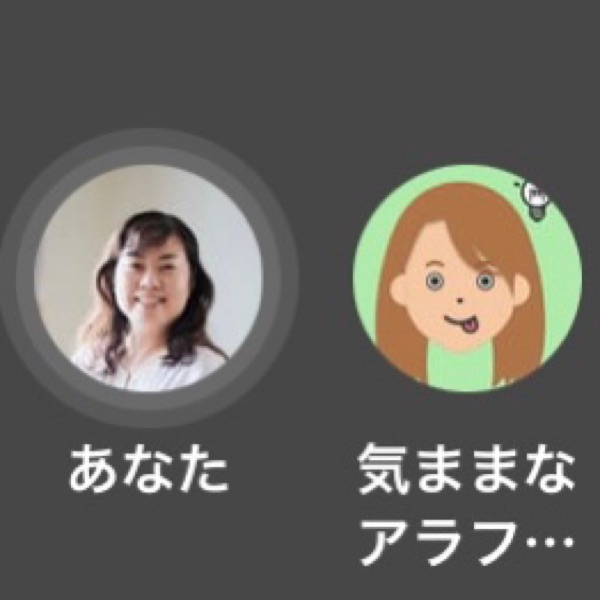Open your own avatar labeled あなた
The height and width of the screenshot is (600, 600).
pos(149,279)
